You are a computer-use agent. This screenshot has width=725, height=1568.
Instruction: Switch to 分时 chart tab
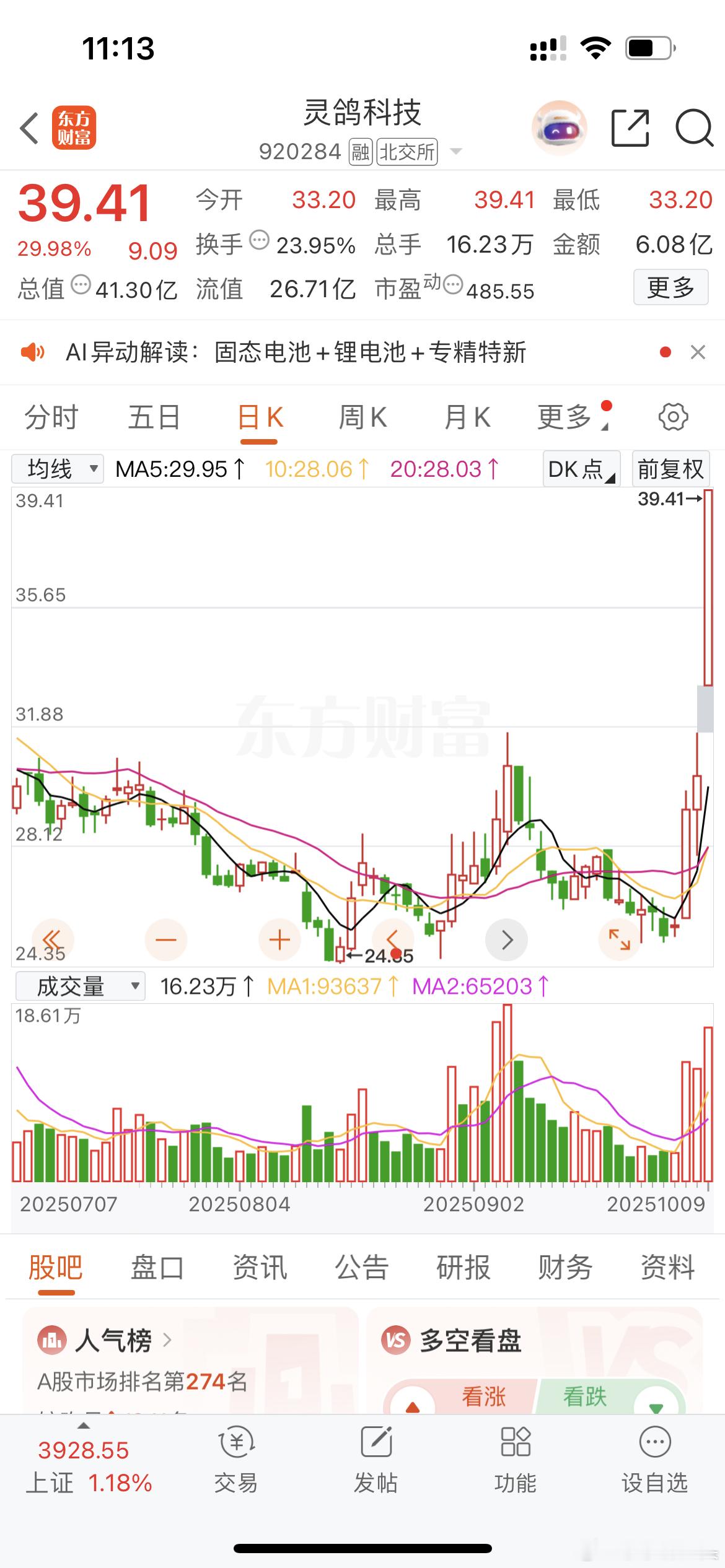(51, 417)
